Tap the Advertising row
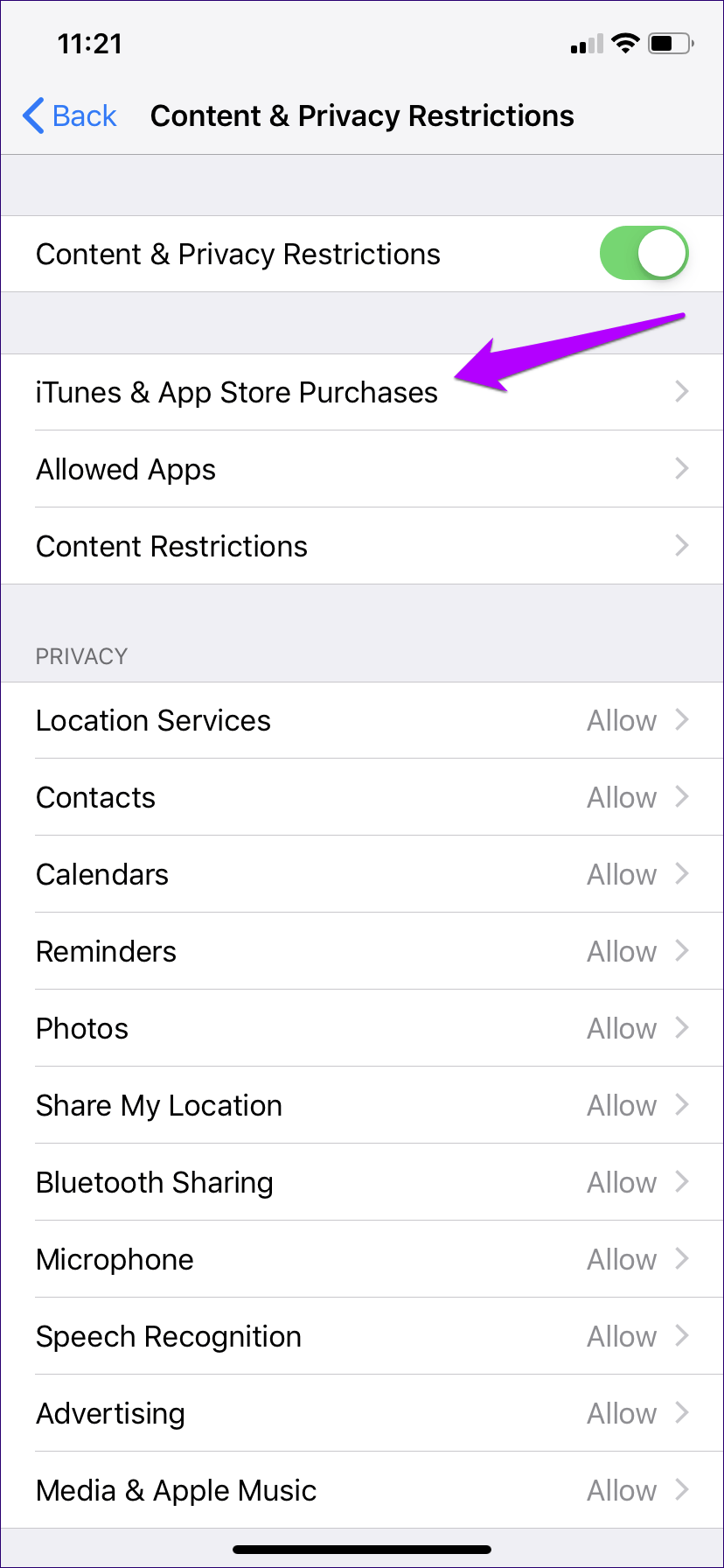 (362, 1413)
